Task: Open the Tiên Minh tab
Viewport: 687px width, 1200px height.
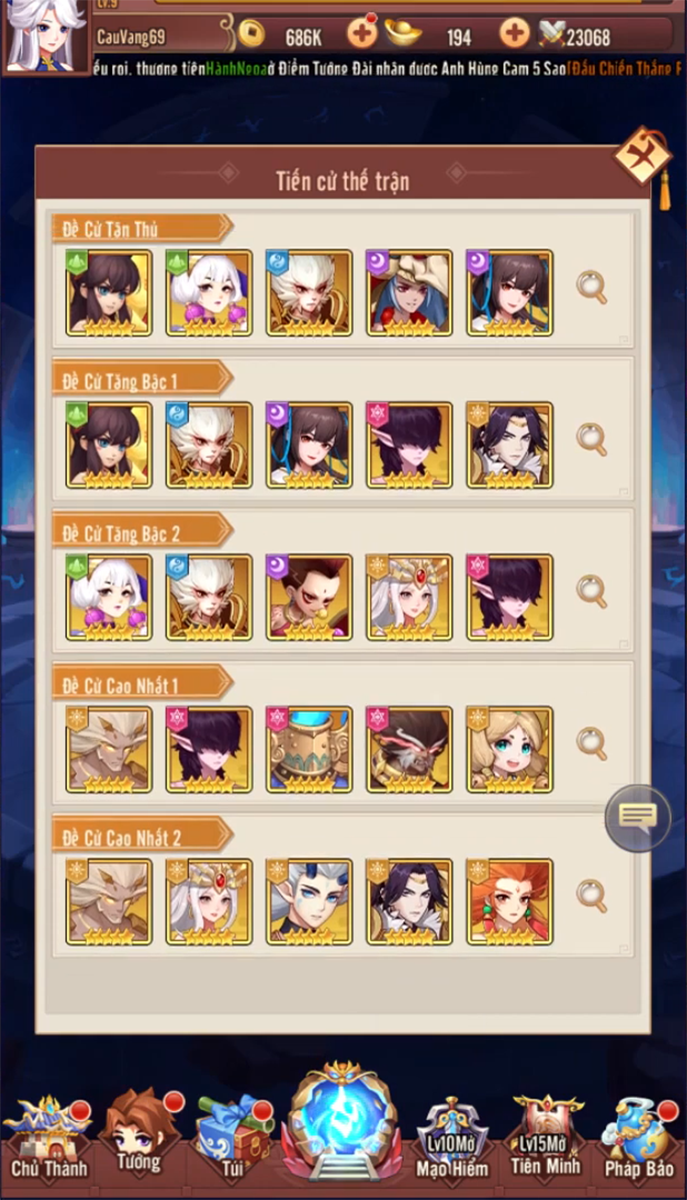Action: (x=546, y=1140)
